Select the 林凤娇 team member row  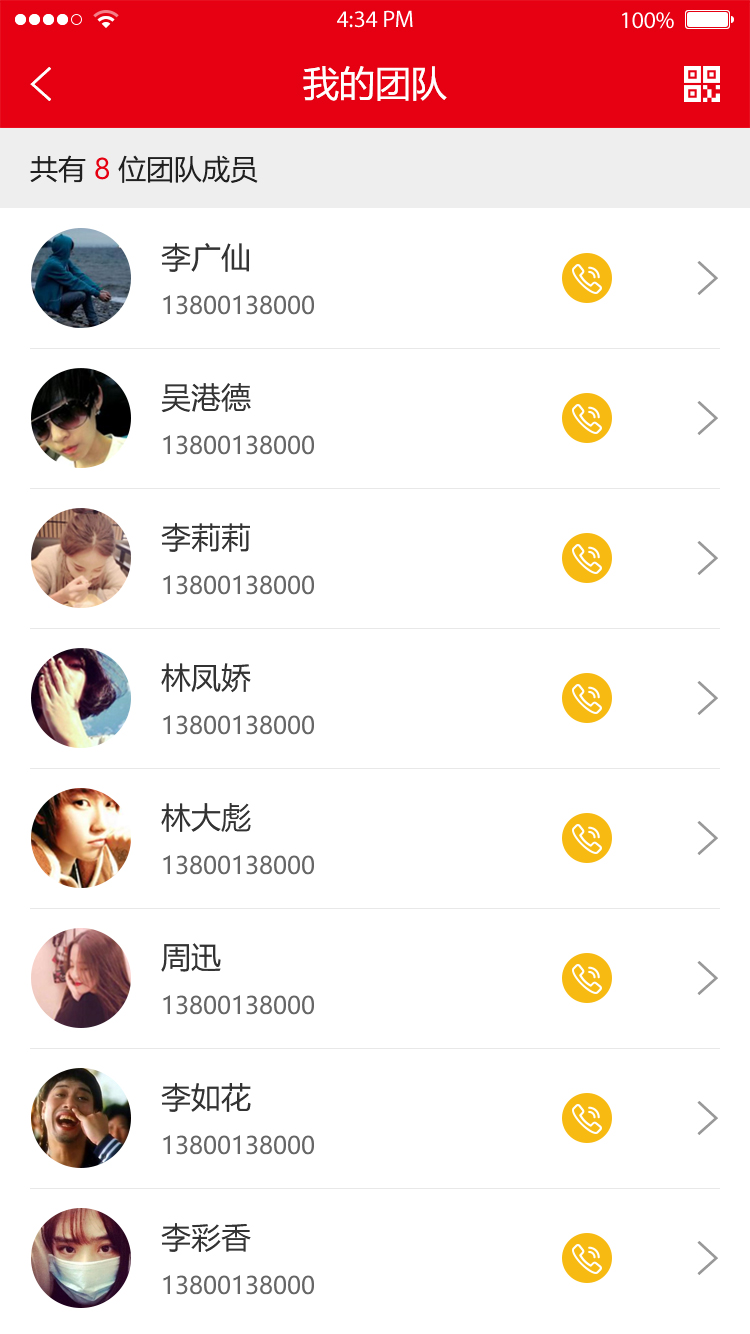tap(375, 698)
